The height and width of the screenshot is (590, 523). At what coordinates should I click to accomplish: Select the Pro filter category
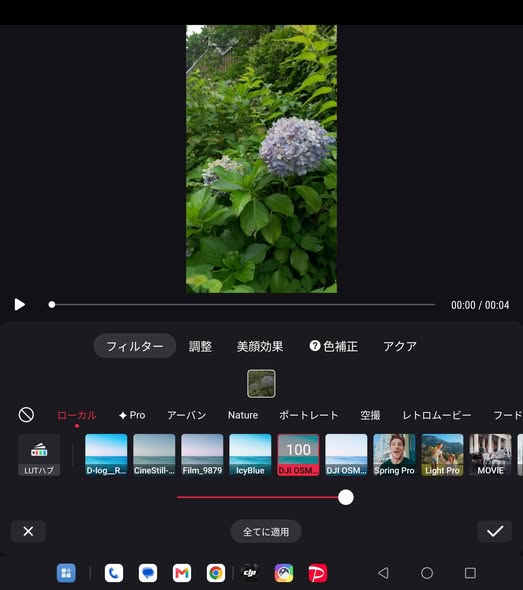click(132, 415)
